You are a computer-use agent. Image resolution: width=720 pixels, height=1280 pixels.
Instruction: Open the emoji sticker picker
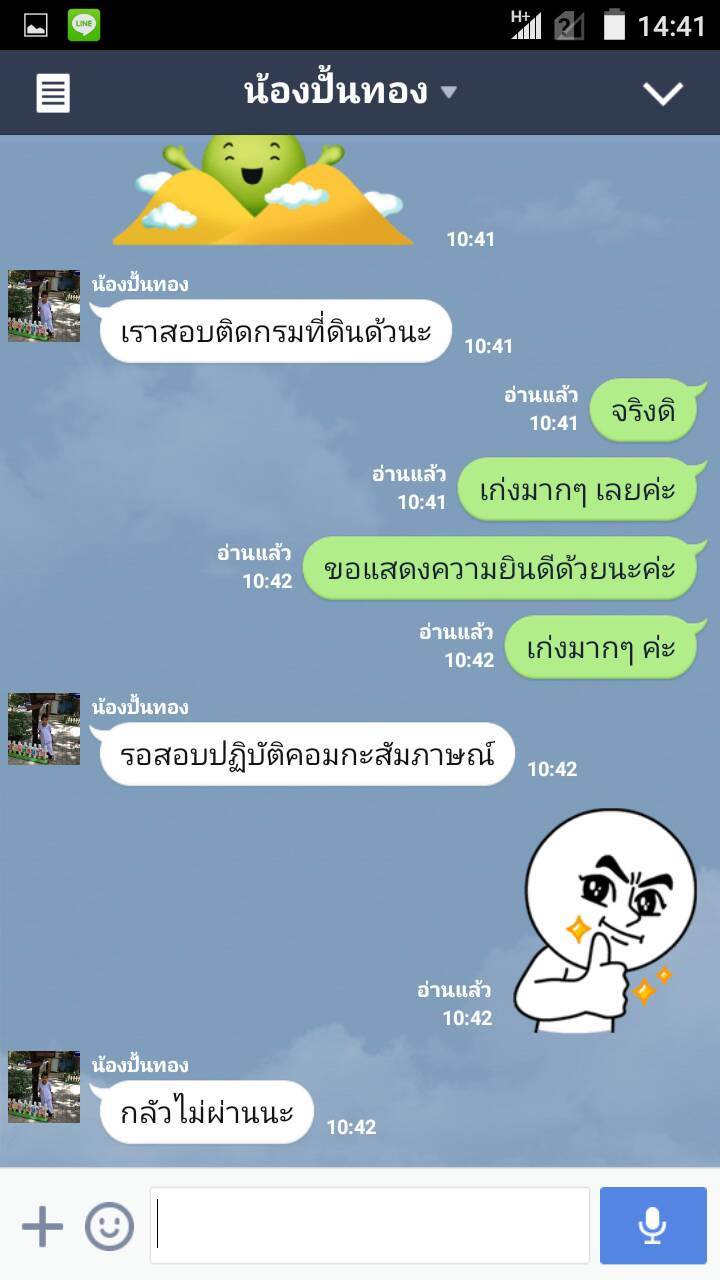click(109, 1226)
